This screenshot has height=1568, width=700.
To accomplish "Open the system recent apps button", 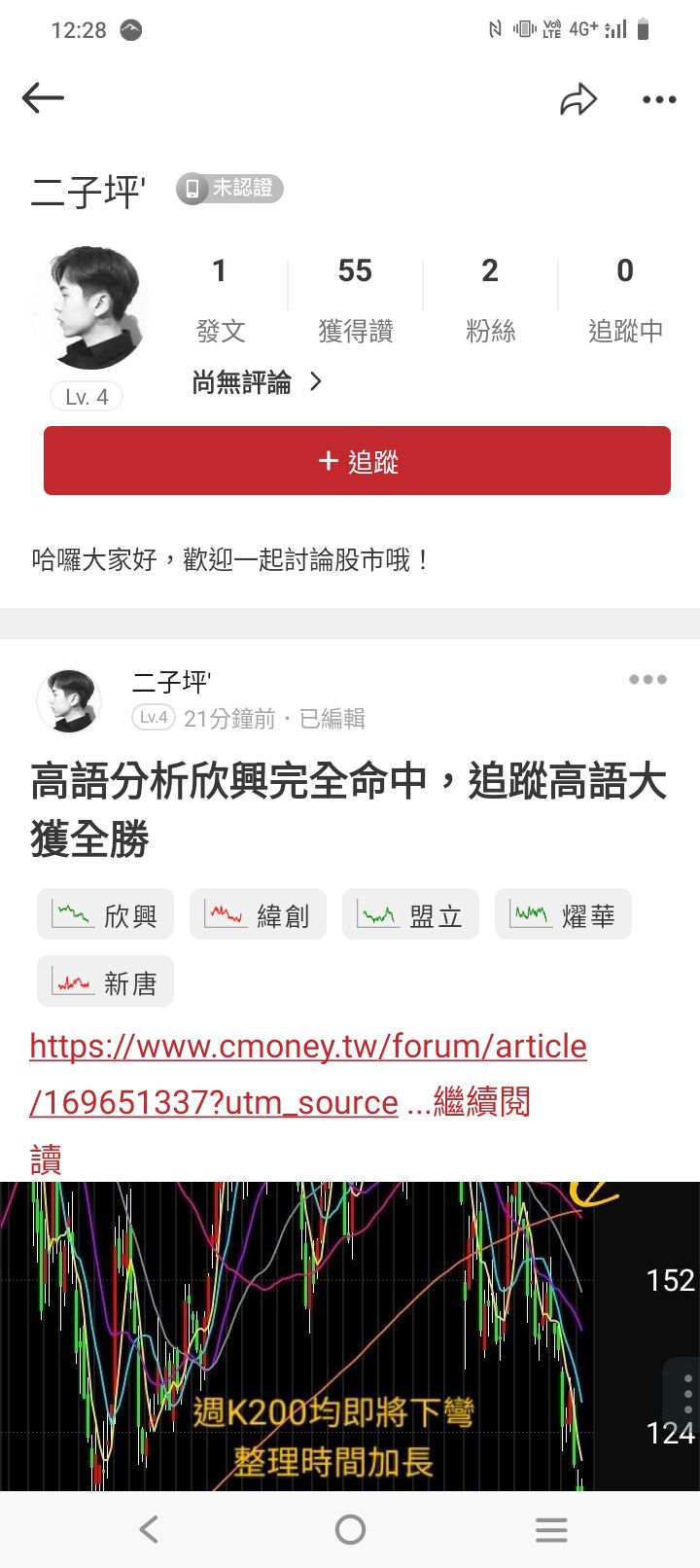I will click(x=551, y=1529).
